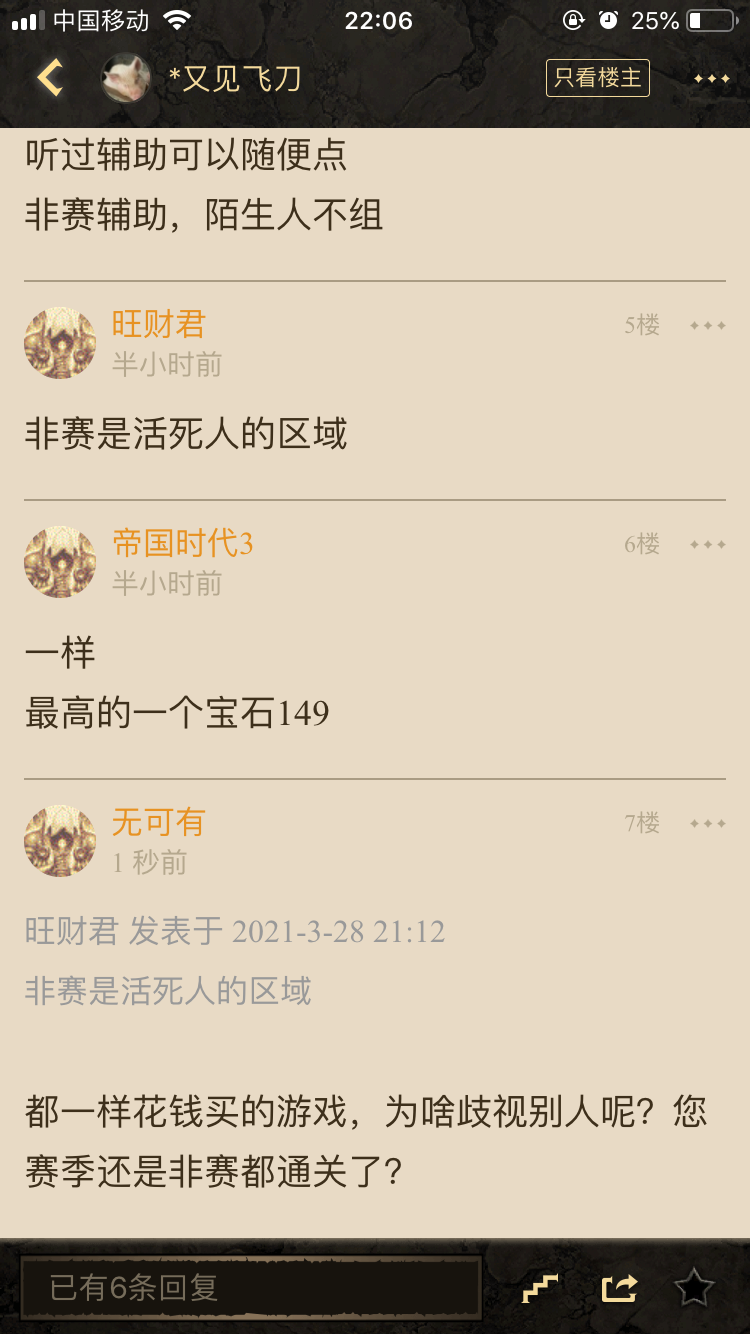750x1334 pixels.
Task: Tap the reply input box 已有6条回复
Action: pos(251,1287)
